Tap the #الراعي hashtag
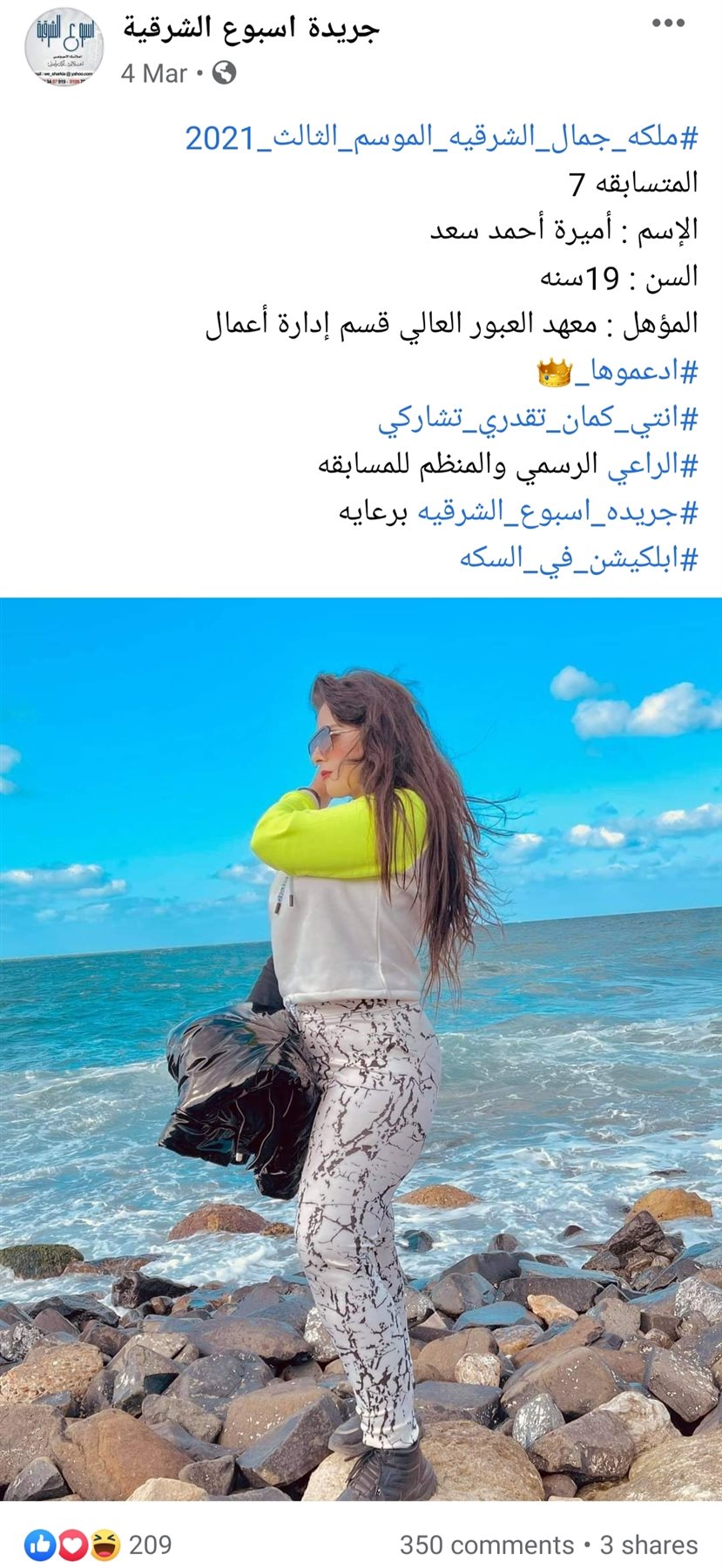Screen dimensions: 722x1568 click(x=652, y=465)
